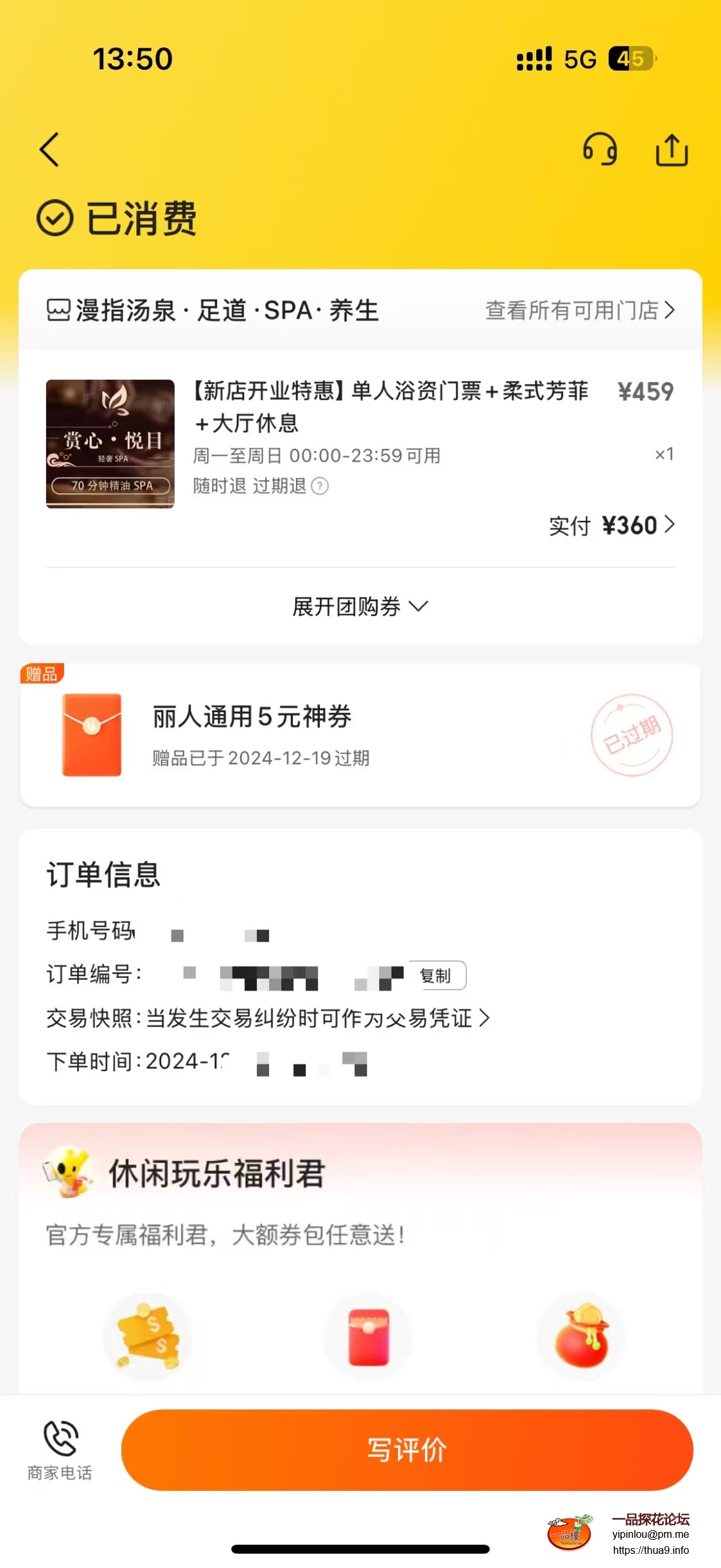This screenshot has height=1568, width=721.
Task: Tap the help icon beside 随时退 过期退
Action: click(320, 486)
